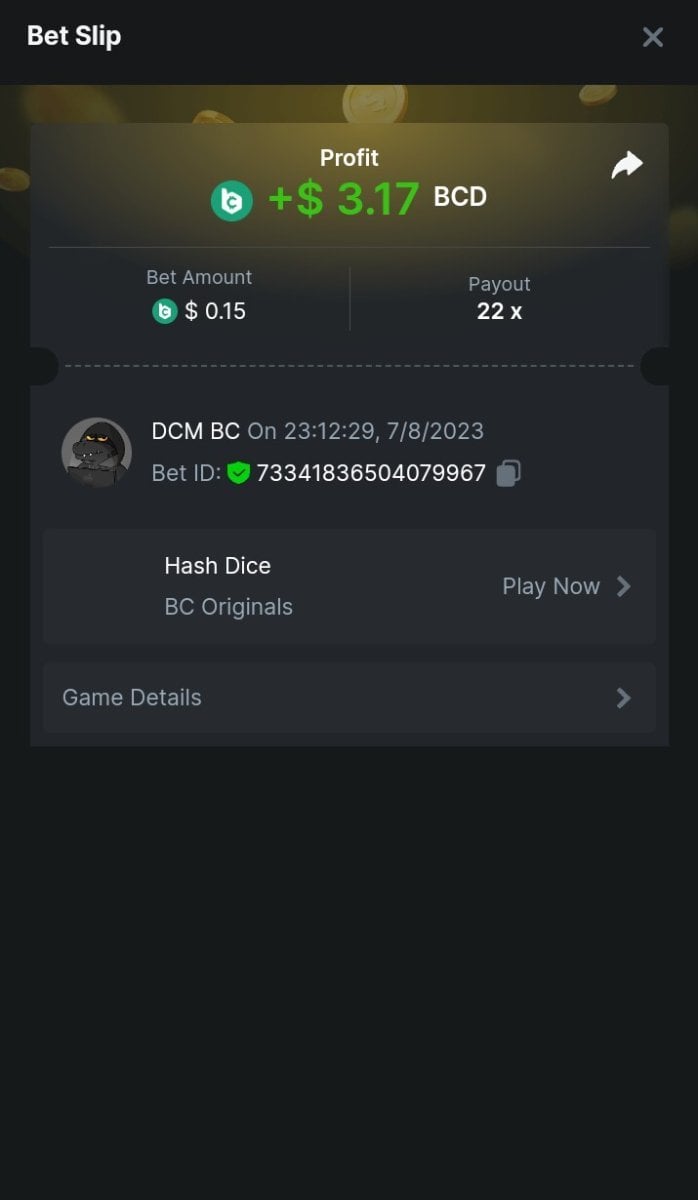Share this bet slip profit
Screen dimensions: 698x1200
pyautogui.click(x=627, y=165)
